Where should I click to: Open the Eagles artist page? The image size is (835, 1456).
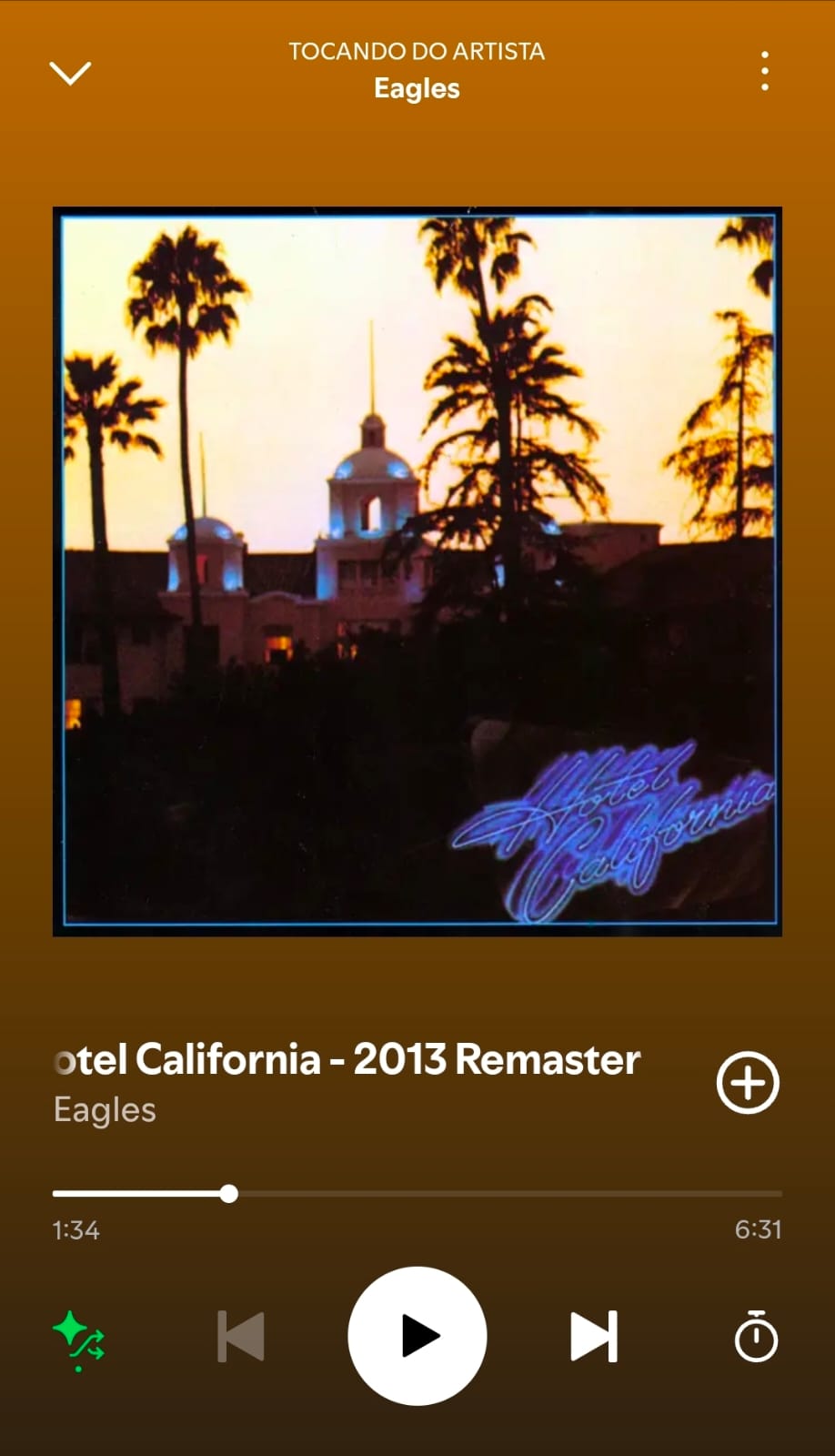point(417,88)
